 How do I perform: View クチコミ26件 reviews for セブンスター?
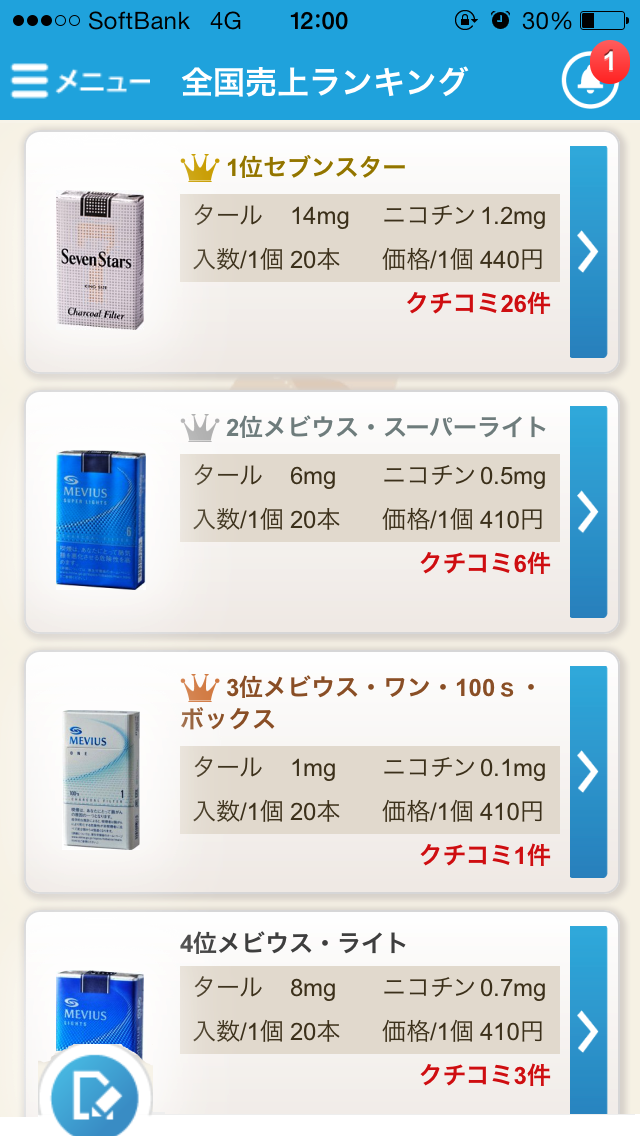(x=478, y=303)
